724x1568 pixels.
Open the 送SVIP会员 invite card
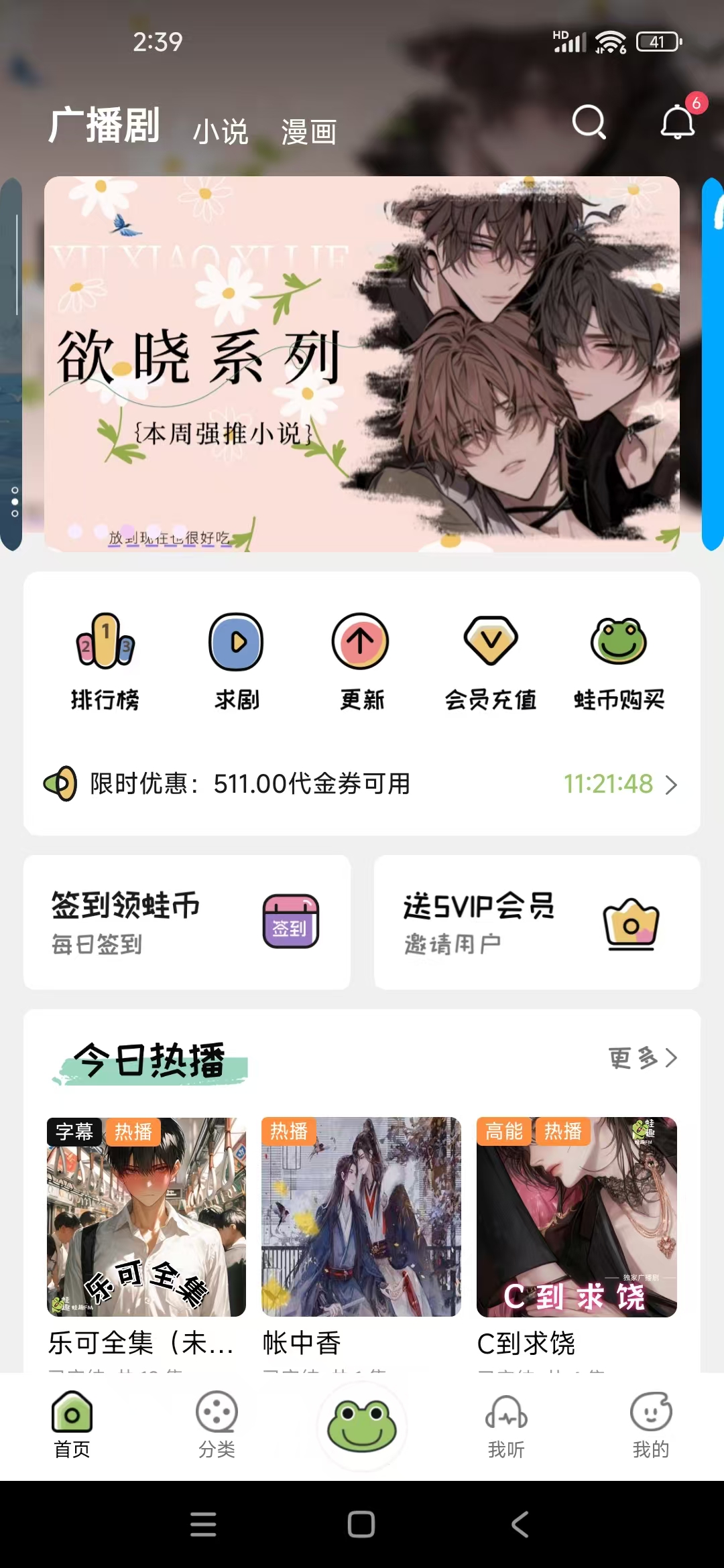pos(537,922)
